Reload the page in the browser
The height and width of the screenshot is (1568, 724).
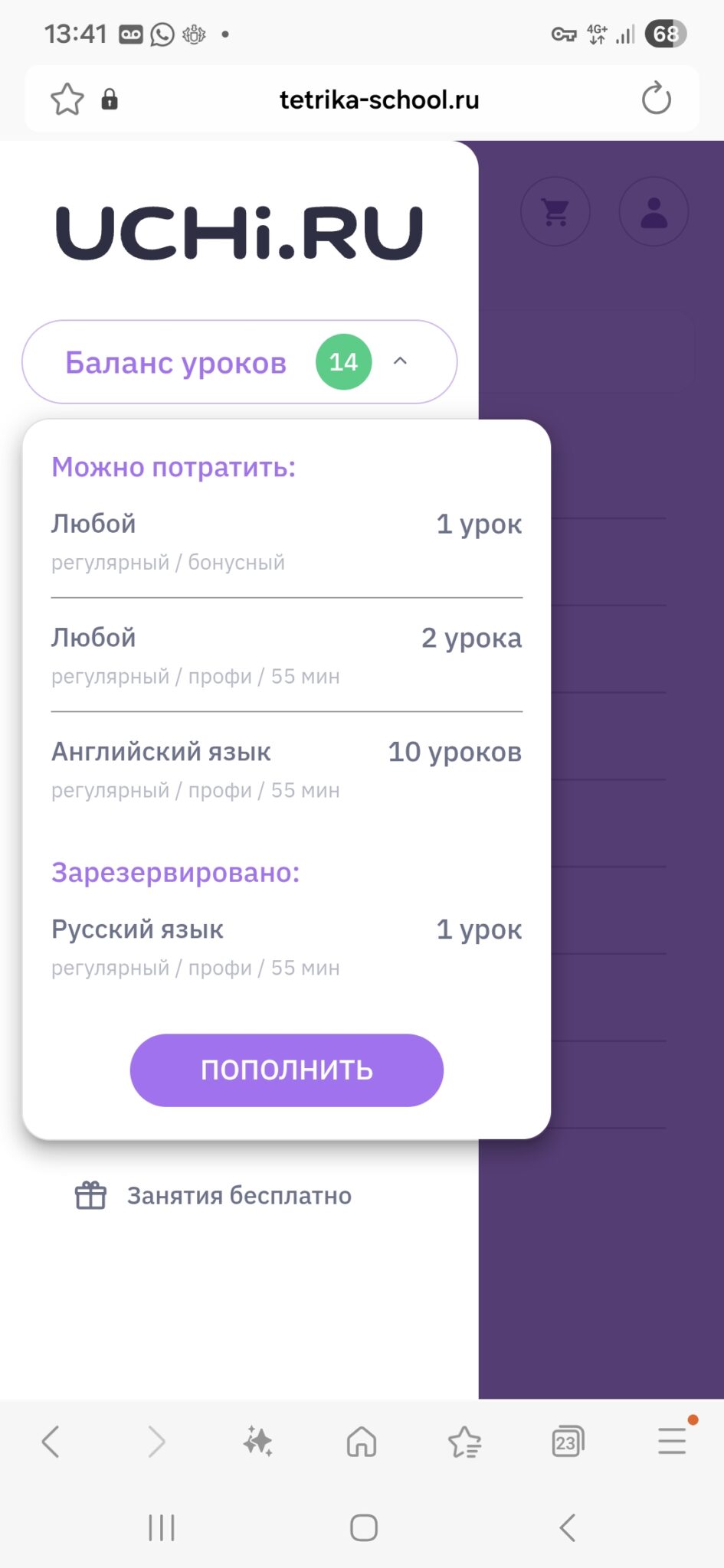(x=656, y=99)
